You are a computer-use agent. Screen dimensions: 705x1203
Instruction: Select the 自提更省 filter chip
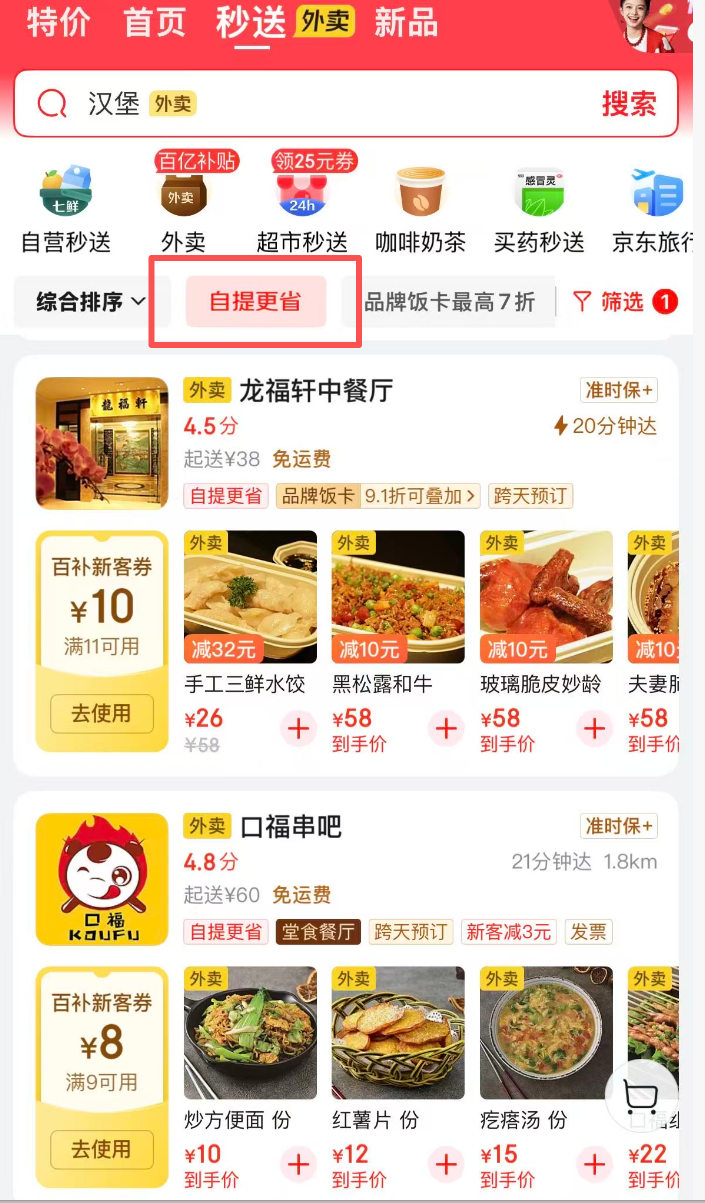pos(255,301)
